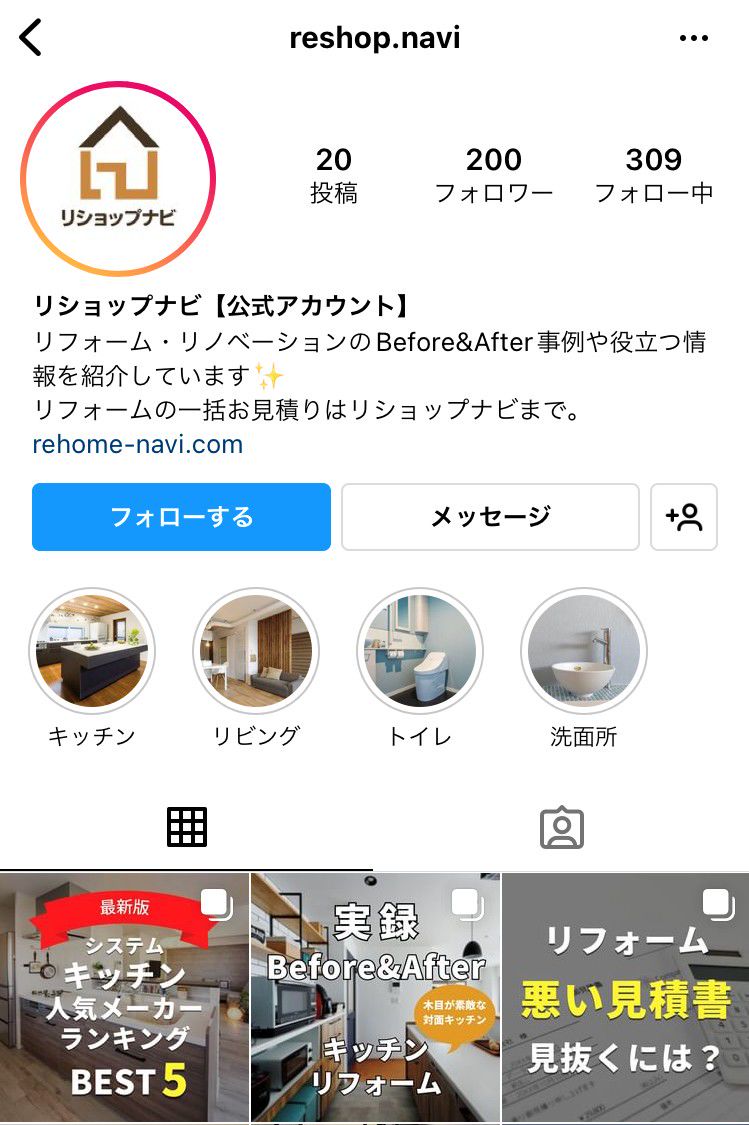
Task: Switch to the tagged photos tab
Action: point(561,827)
